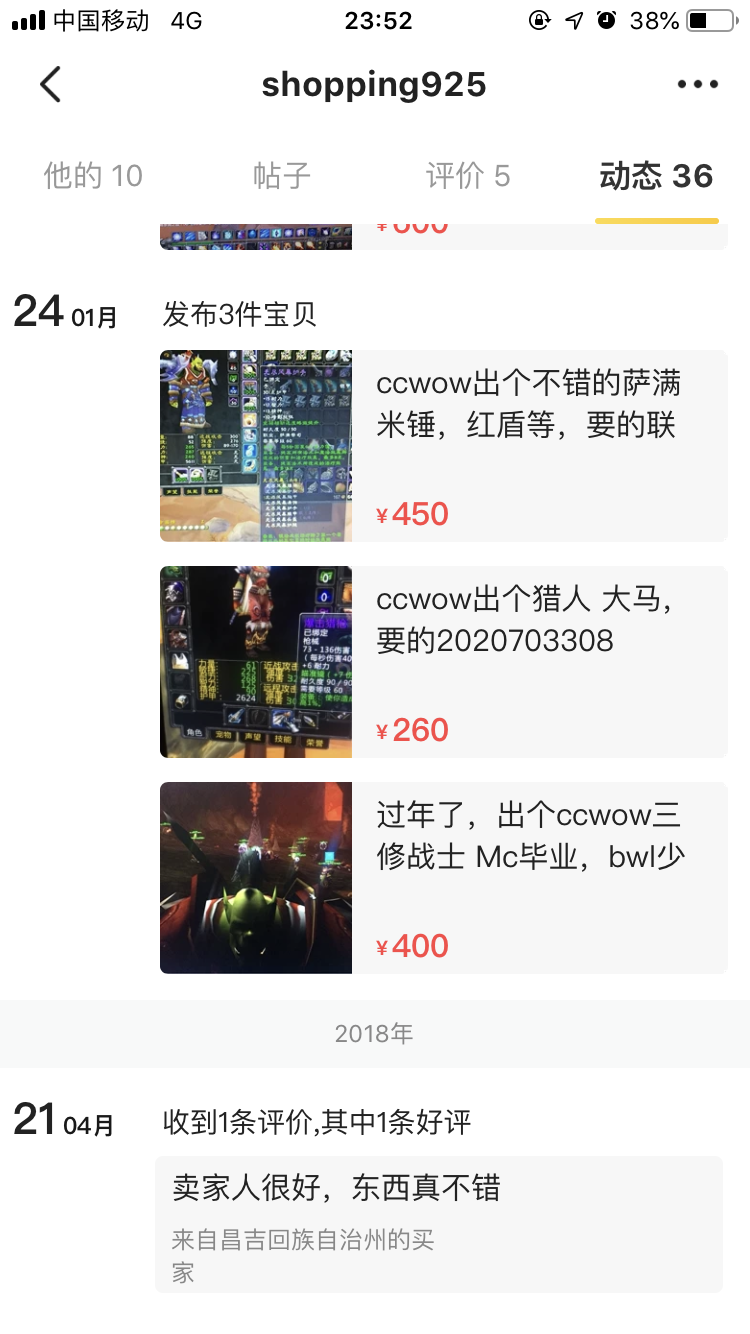Image resolution: width=750 pixels, height=1334 pixels.
Task: Open the more options menu (three dots)
Action: coord(696,84)
